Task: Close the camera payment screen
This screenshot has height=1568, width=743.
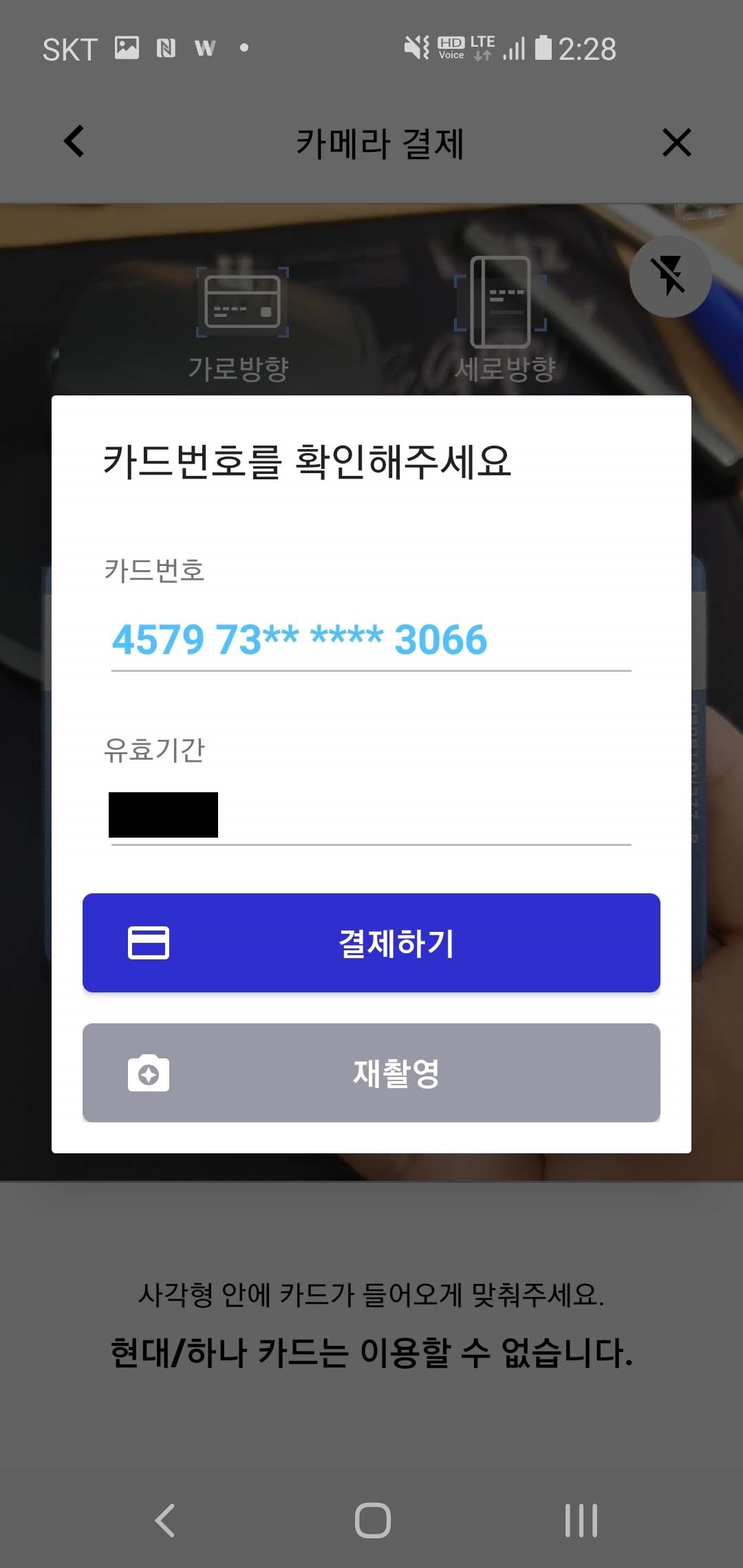Action: coord(676,142)
